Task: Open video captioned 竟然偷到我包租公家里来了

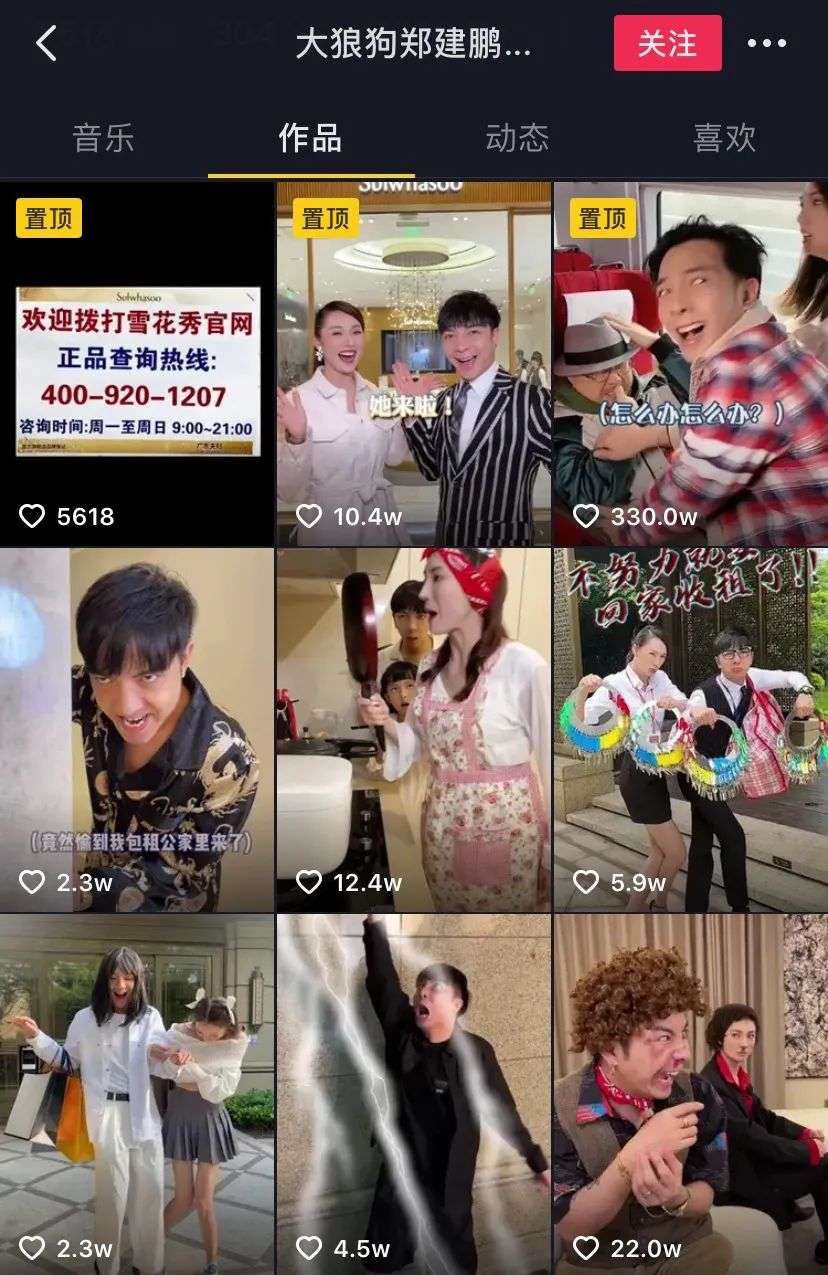Action: pyautogui.click(x=137, y=730)
